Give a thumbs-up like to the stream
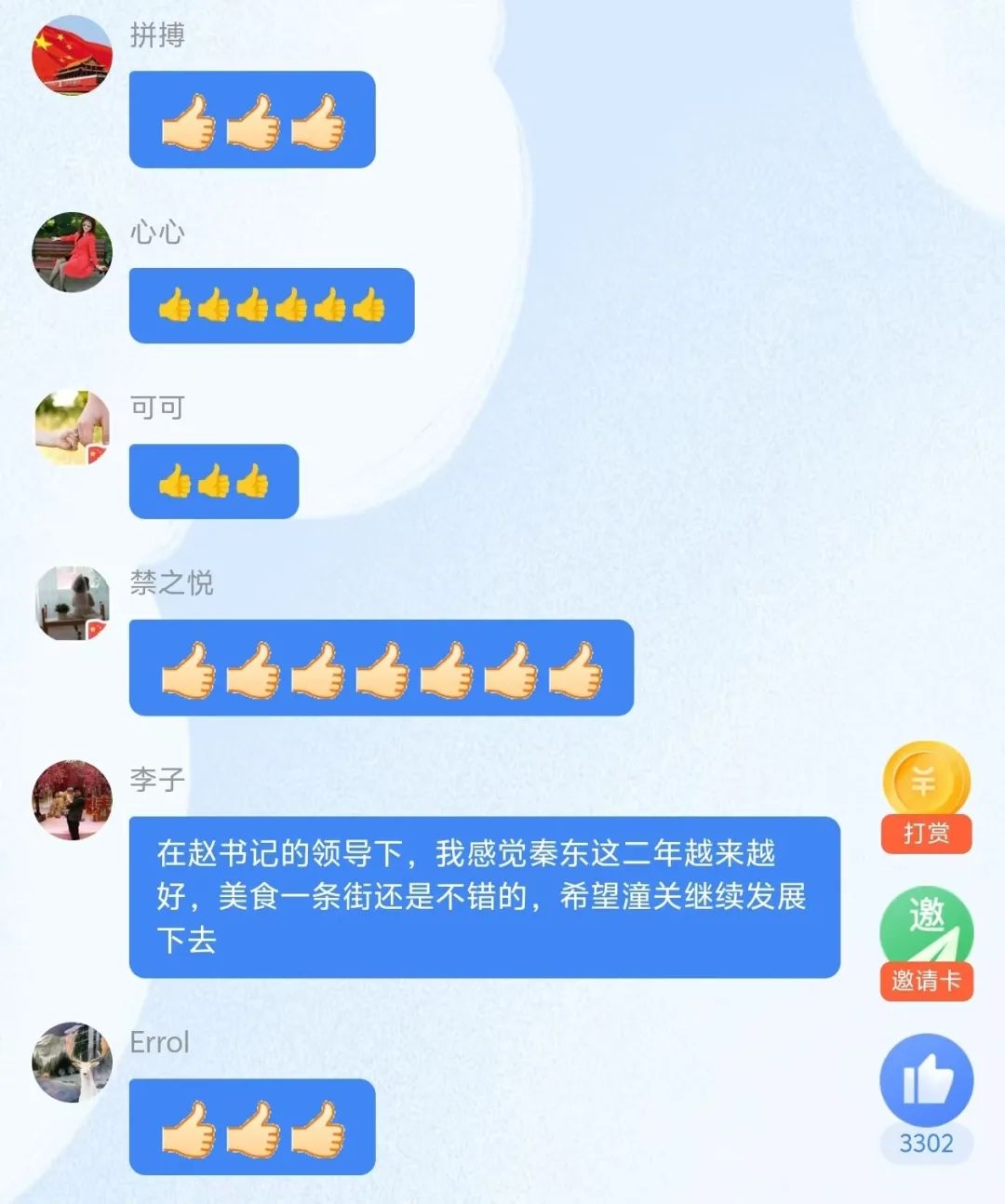1005x1204 pixels. [x=926, y=1081]
